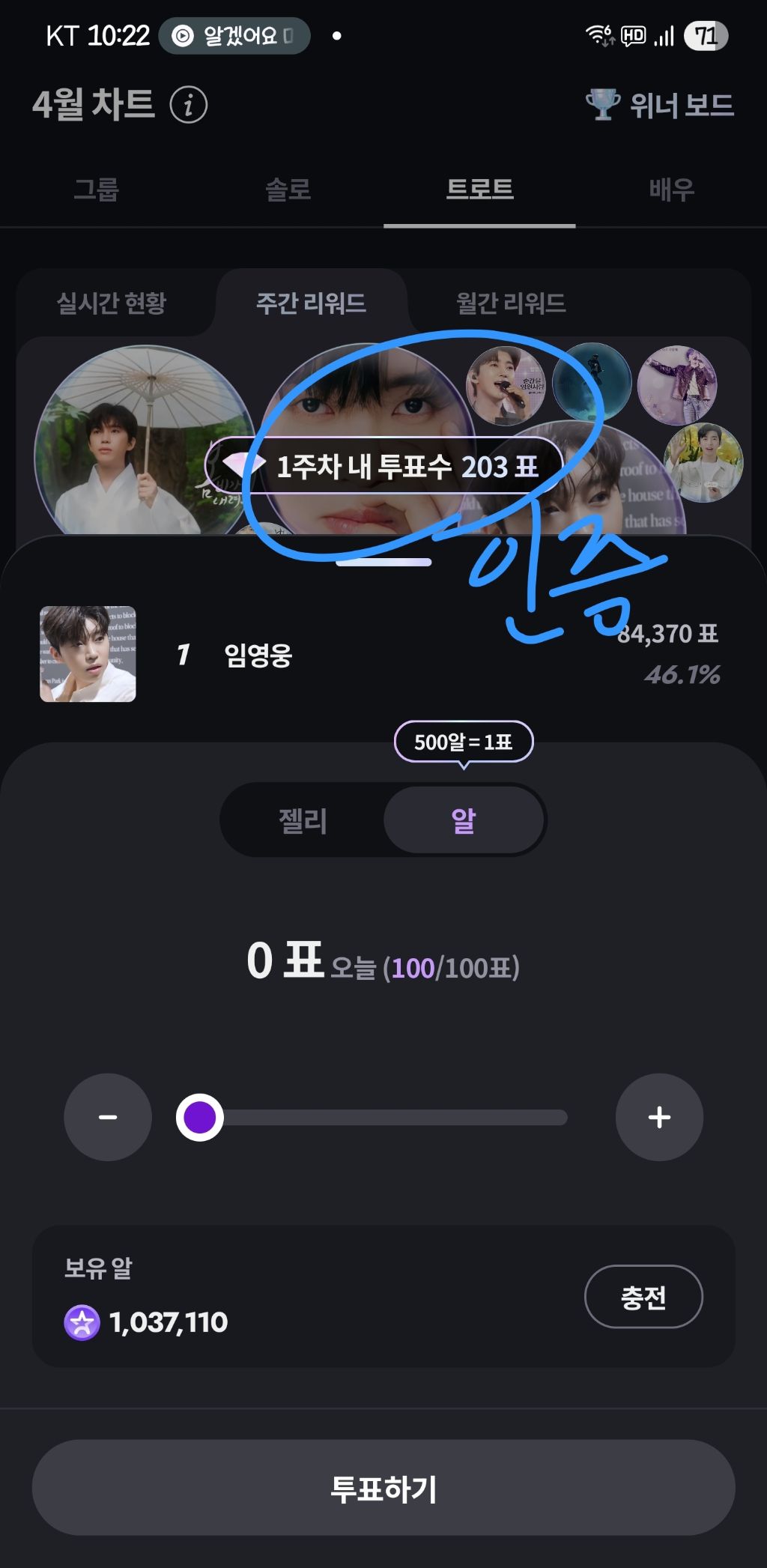Switch to the 솔로 tab
This screenshot has height=1568, width=767.
tap(288, 190)
